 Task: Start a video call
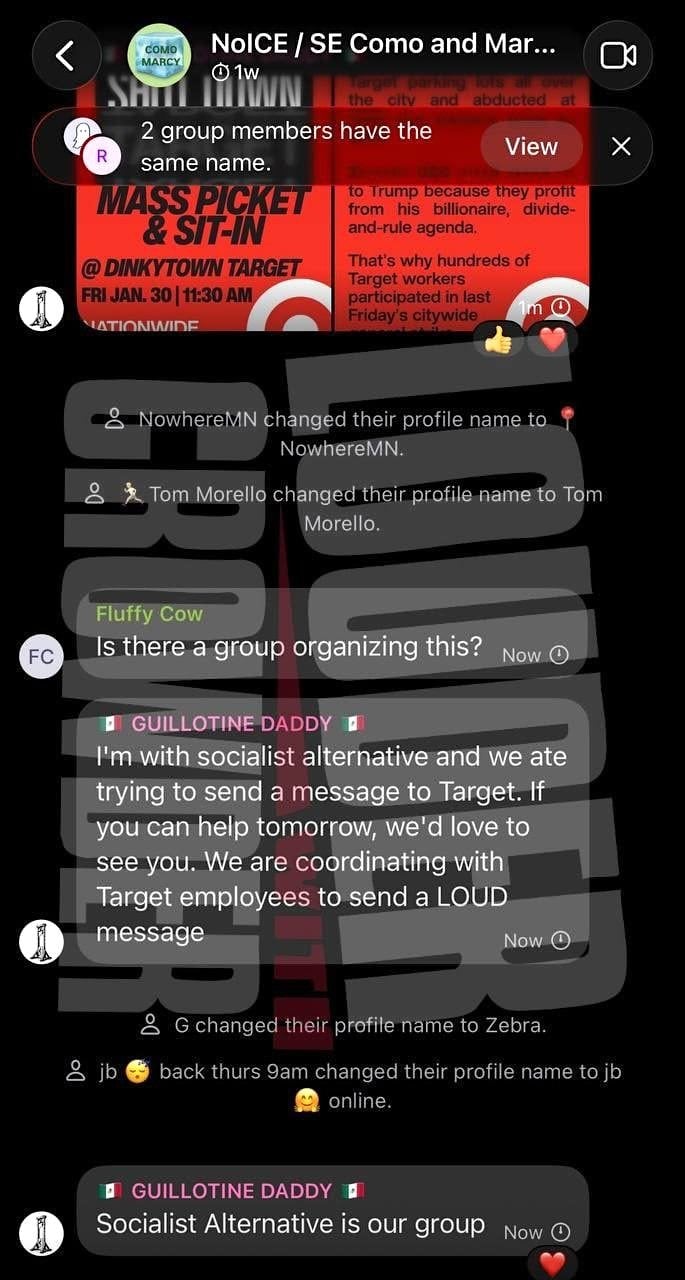(619, 55)
